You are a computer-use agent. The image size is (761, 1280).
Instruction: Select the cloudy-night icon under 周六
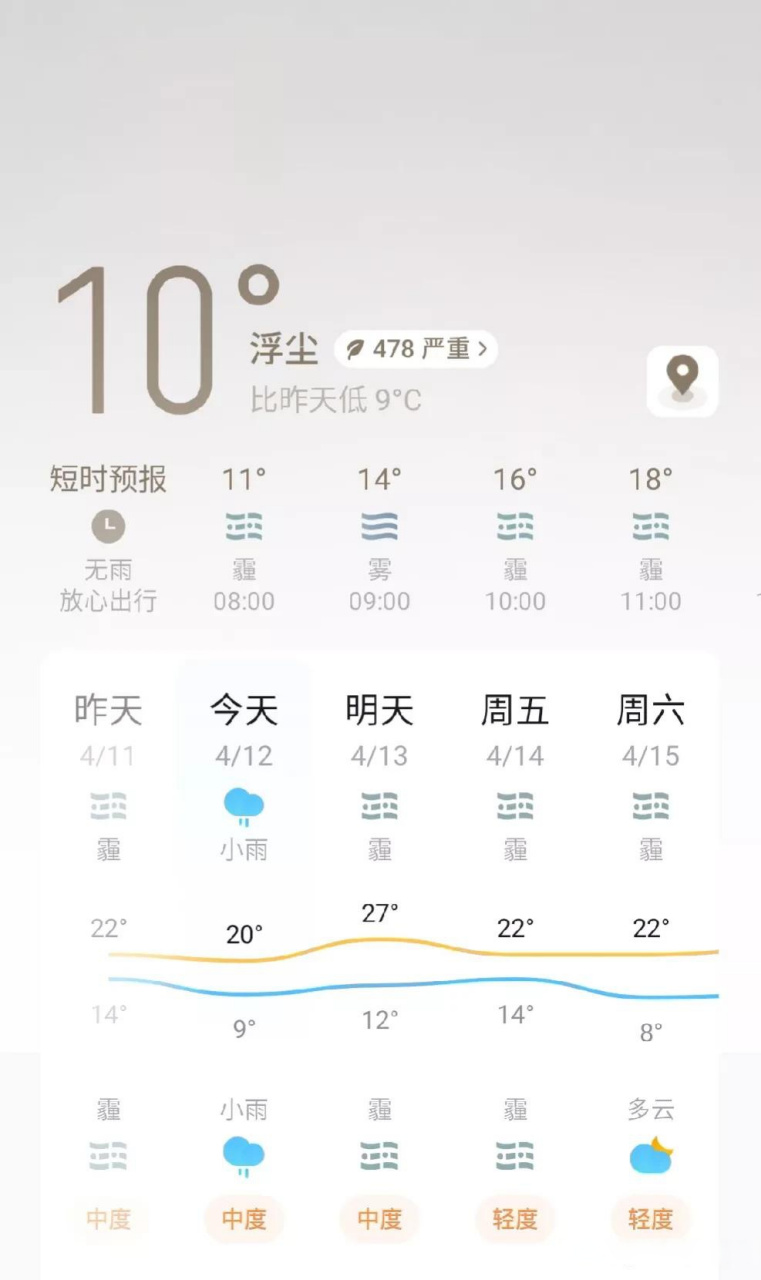pyautogui.click(x=651, y=1157)
